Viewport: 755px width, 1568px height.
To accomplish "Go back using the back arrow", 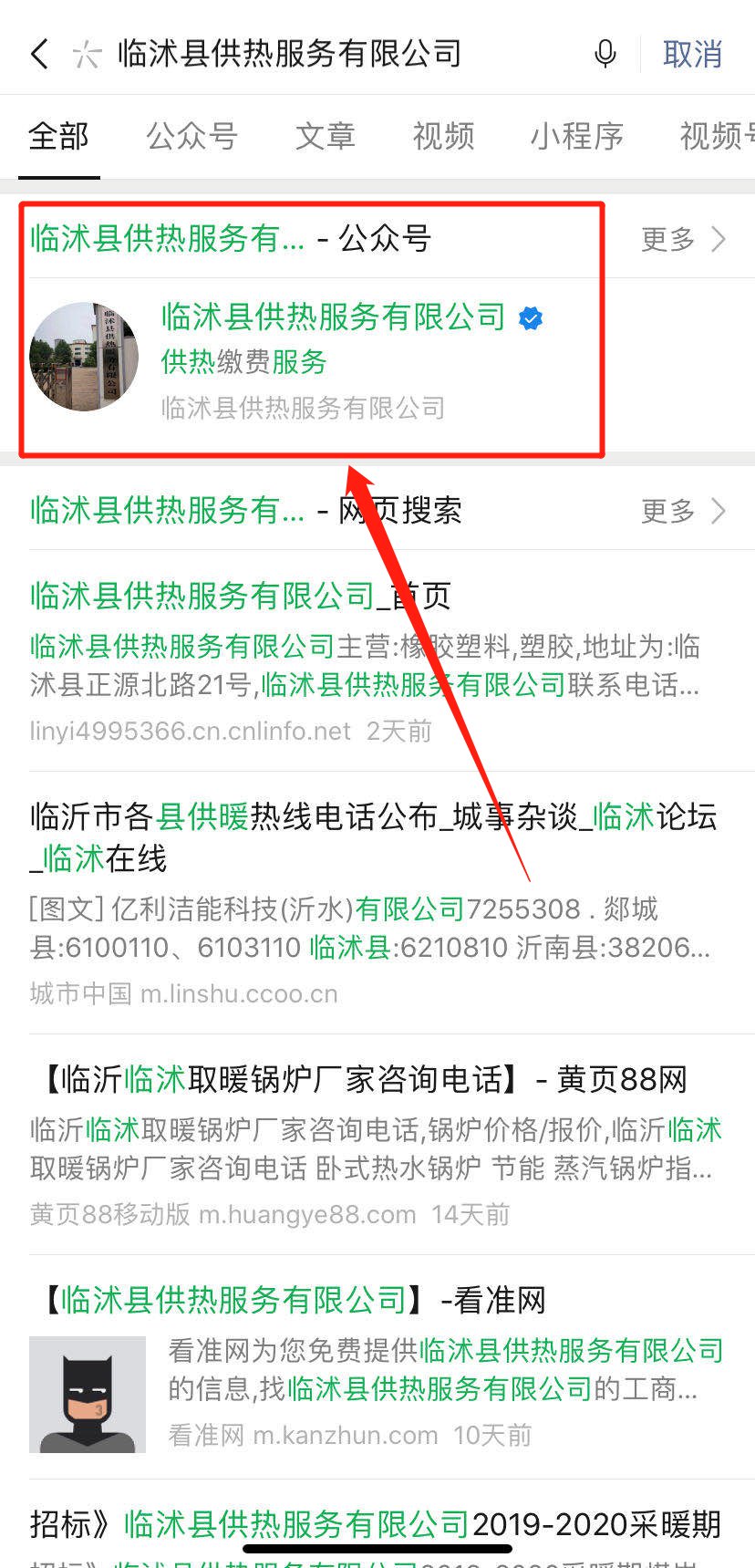I will click(x=39, y=54).
